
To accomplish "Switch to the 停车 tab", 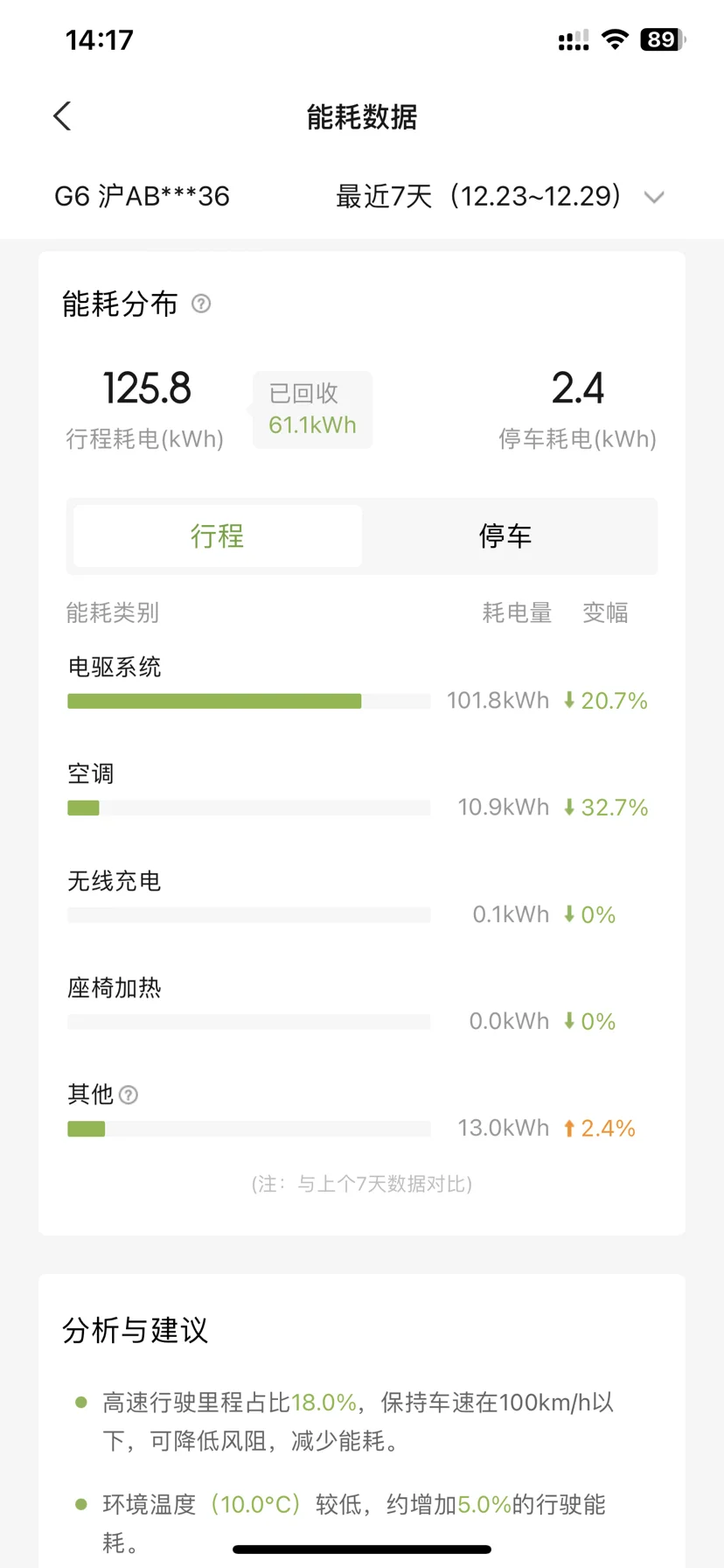I will point(505,535).
